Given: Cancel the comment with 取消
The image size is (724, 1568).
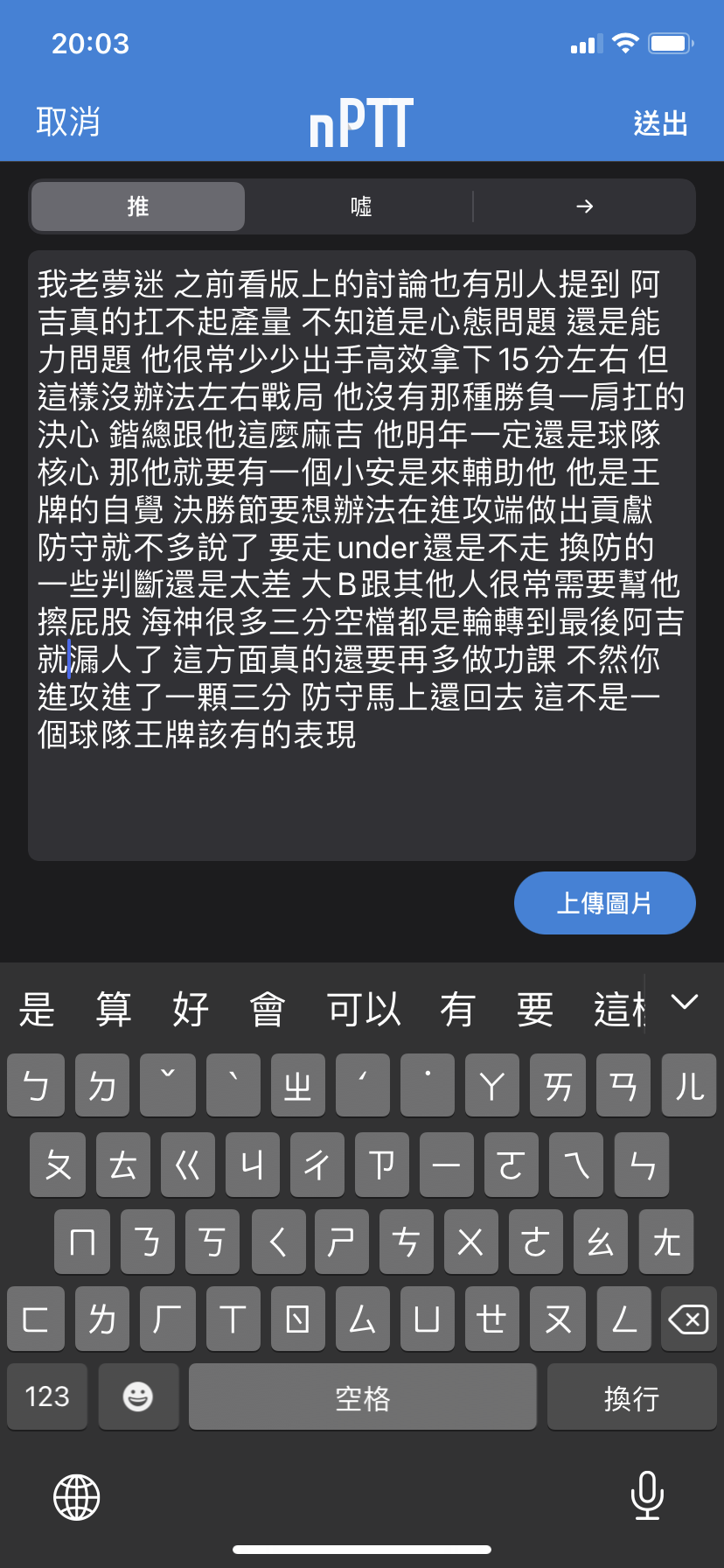Looking at the screenshot, I should [x=68, y=122].
